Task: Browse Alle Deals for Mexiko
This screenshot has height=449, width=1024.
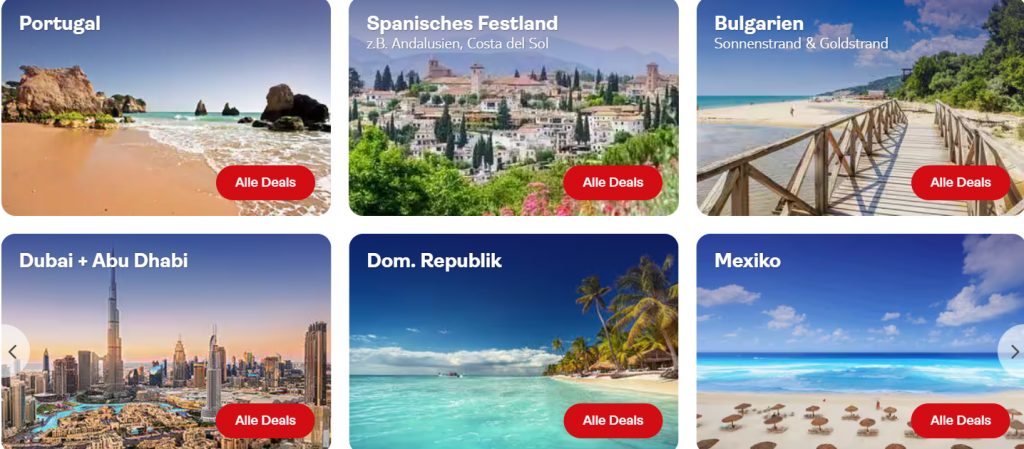Action: (x=960, y=421)
